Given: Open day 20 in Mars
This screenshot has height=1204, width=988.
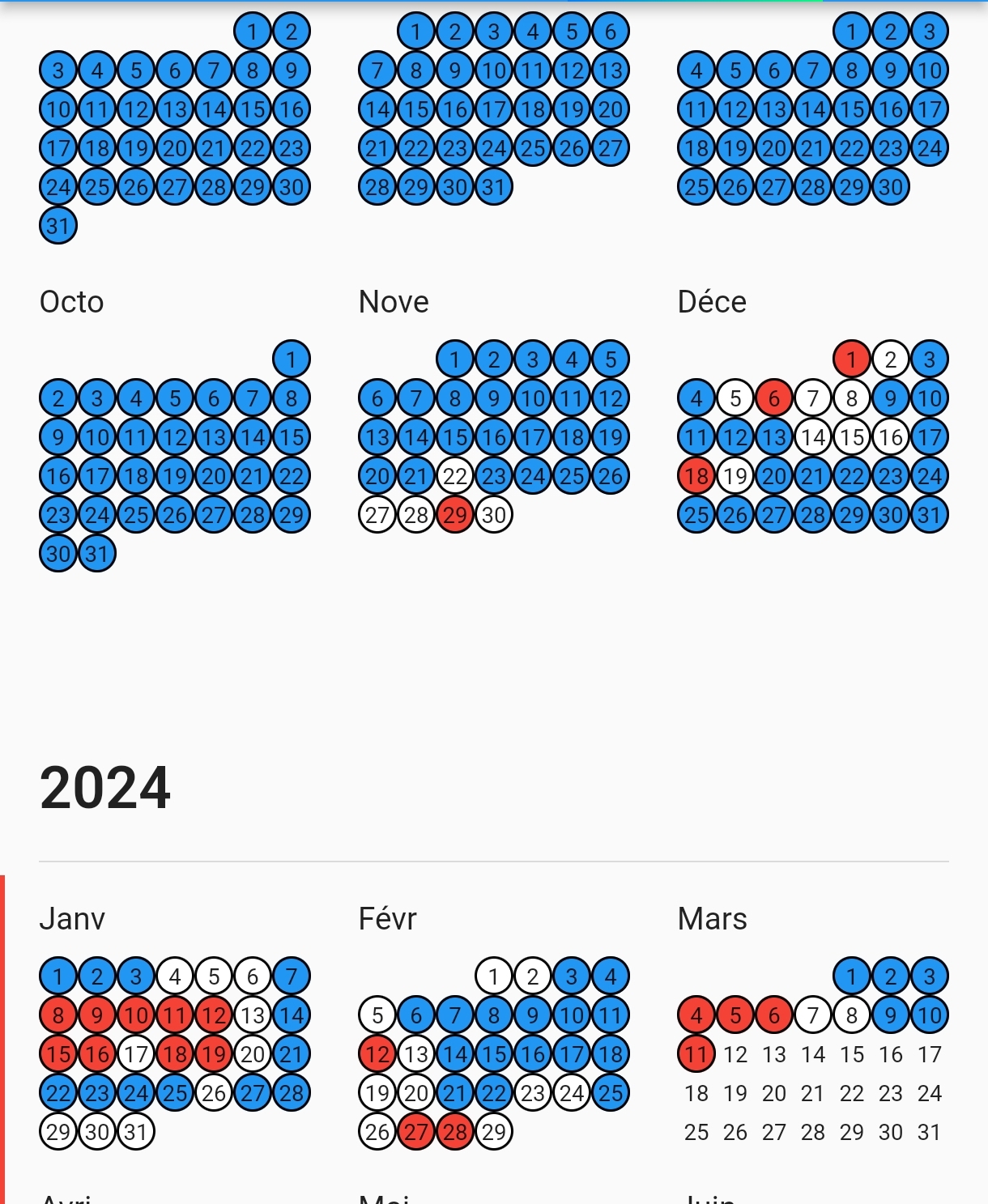Looking at the screenshot, I should coord(774,1093).
